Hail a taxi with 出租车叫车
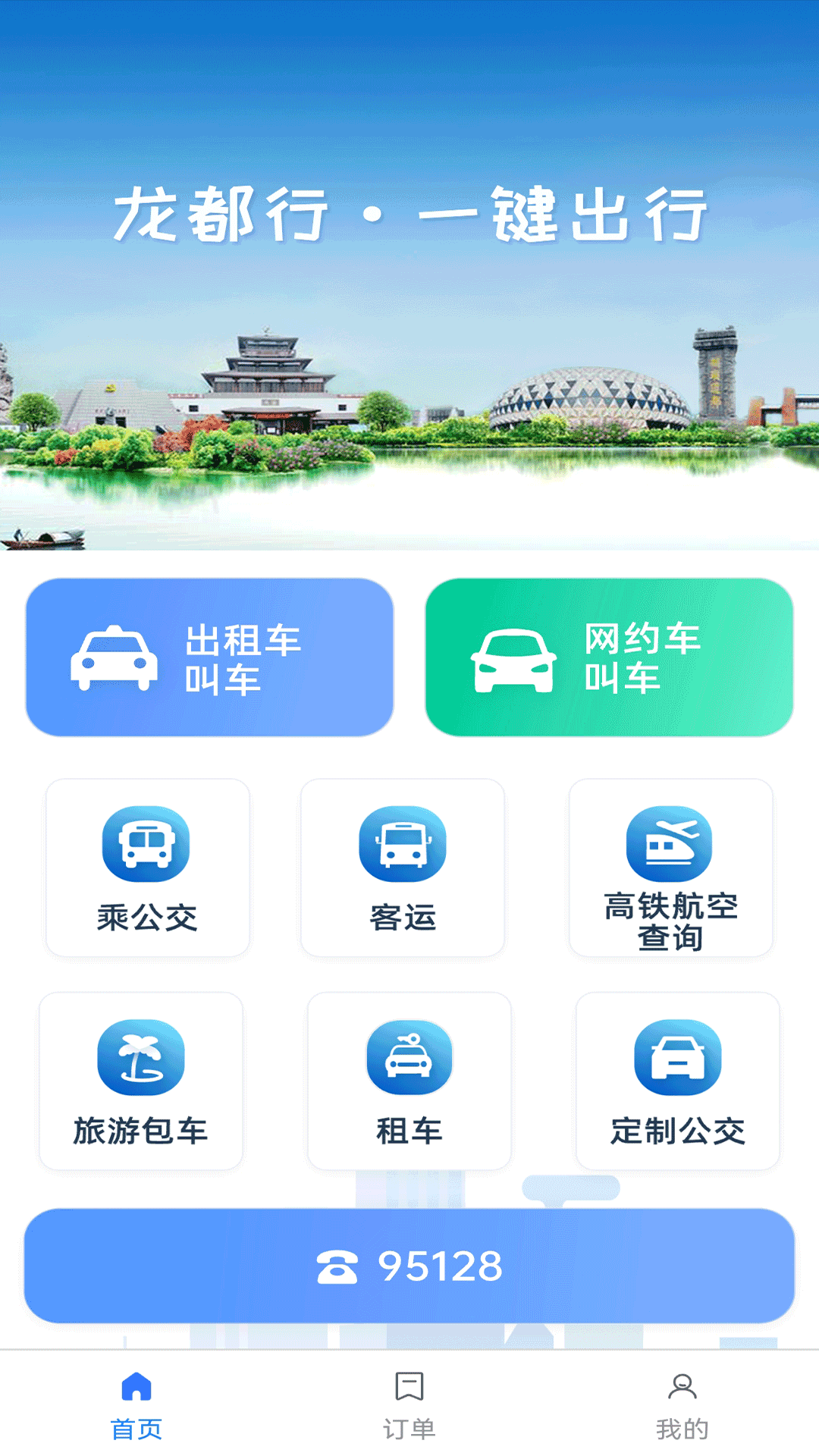 pos(209,657)
